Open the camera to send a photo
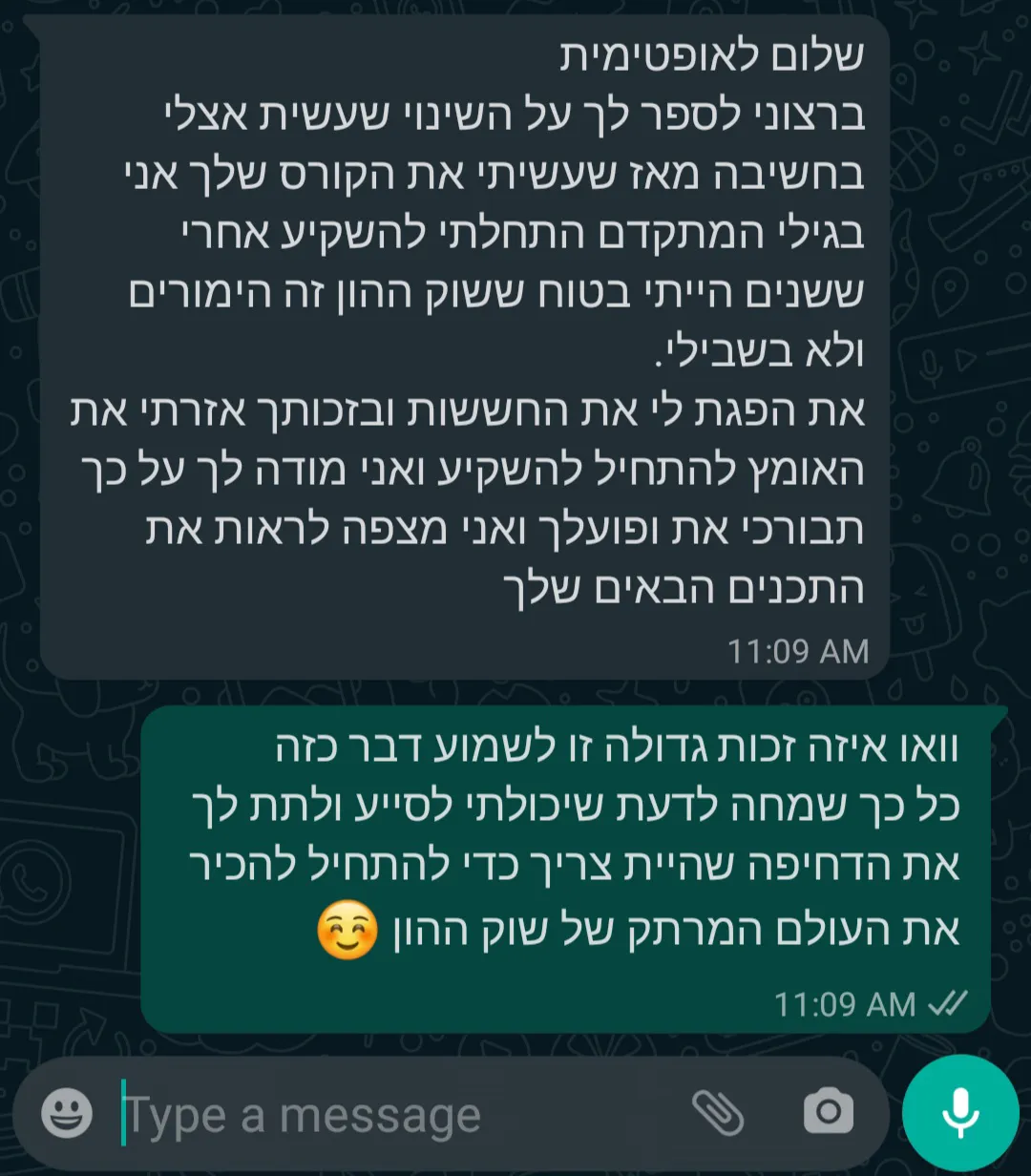Image resolution: width=1031 pixels, height=1176 pixels. (x=828, y=1112)
